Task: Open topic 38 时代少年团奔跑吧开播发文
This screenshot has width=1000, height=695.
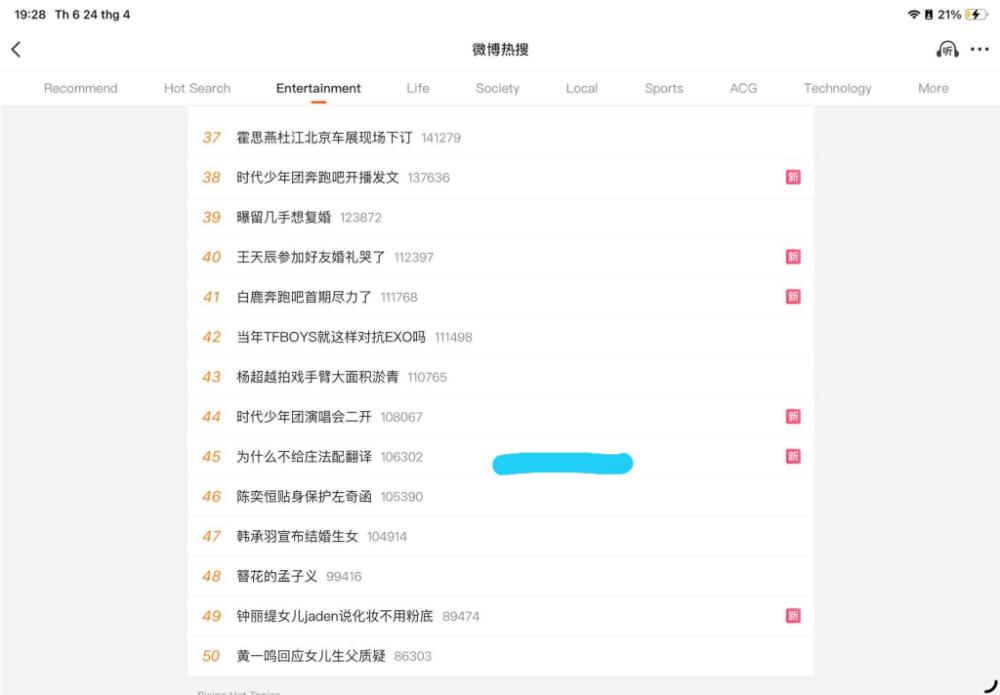Action: point(317,178)
